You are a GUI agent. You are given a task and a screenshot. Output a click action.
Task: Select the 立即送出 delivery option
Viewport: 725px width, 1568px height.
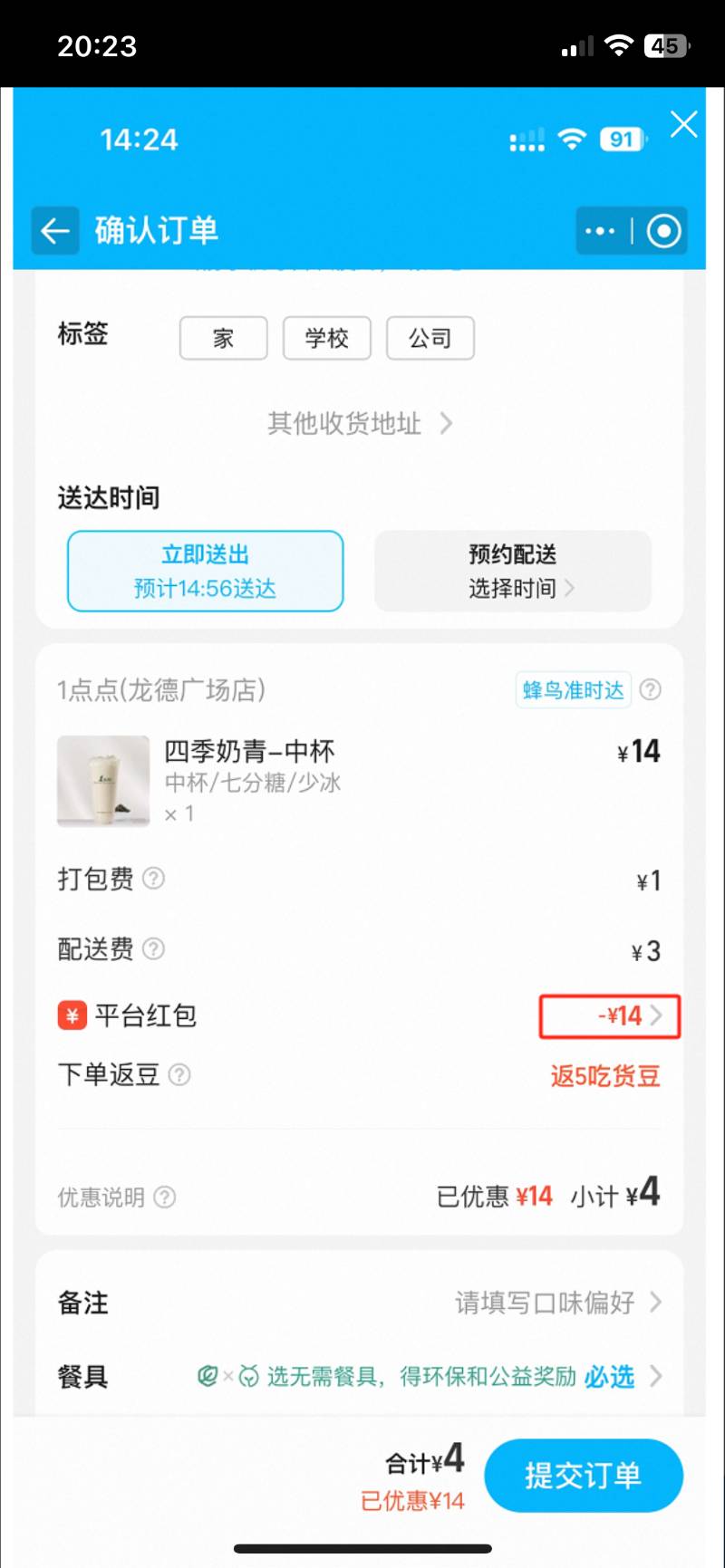coord(205,571)
